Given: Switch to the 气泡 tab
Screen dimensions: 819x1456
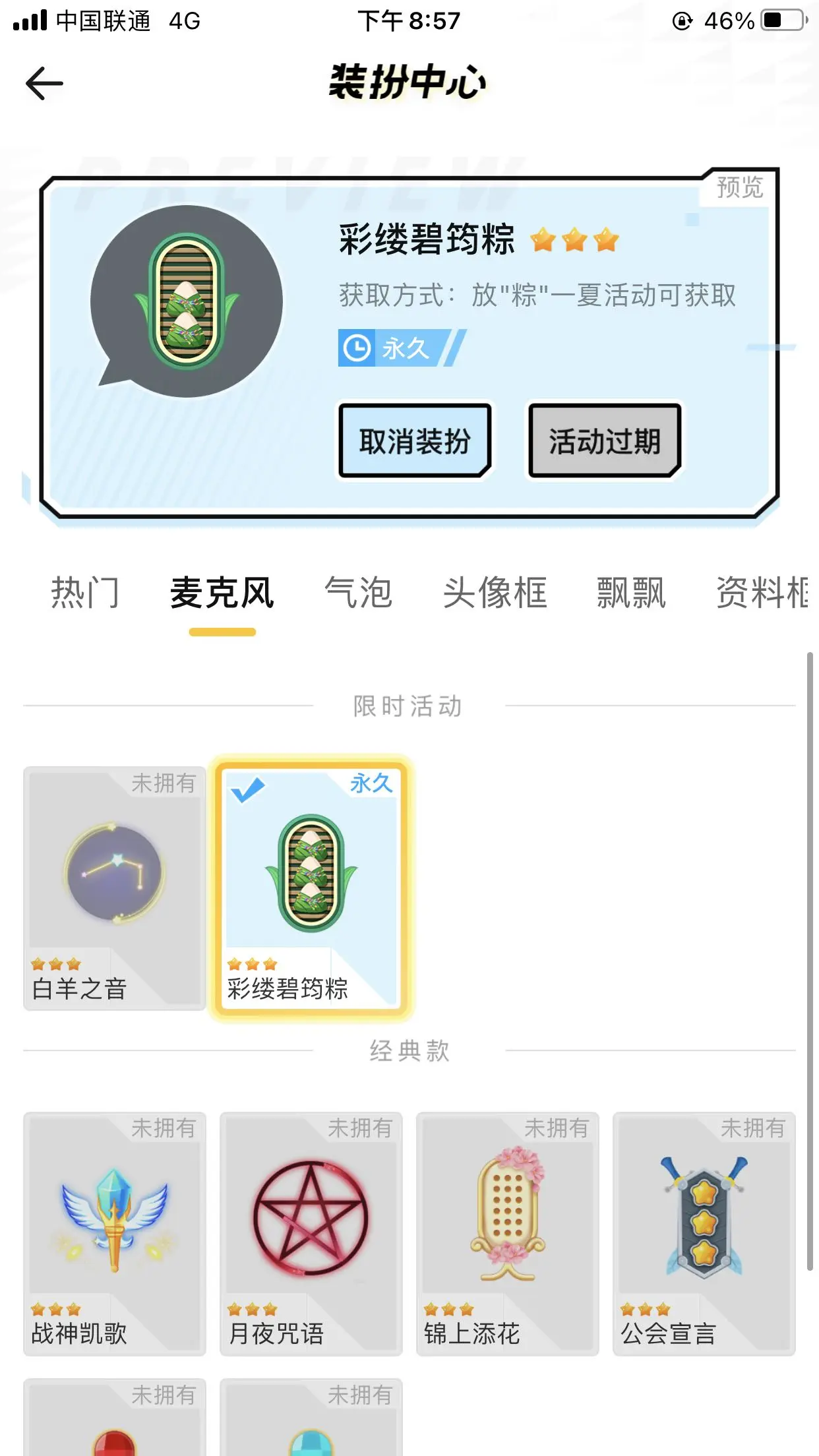Looking at the screenshot, I should click(x=359, y=592).
